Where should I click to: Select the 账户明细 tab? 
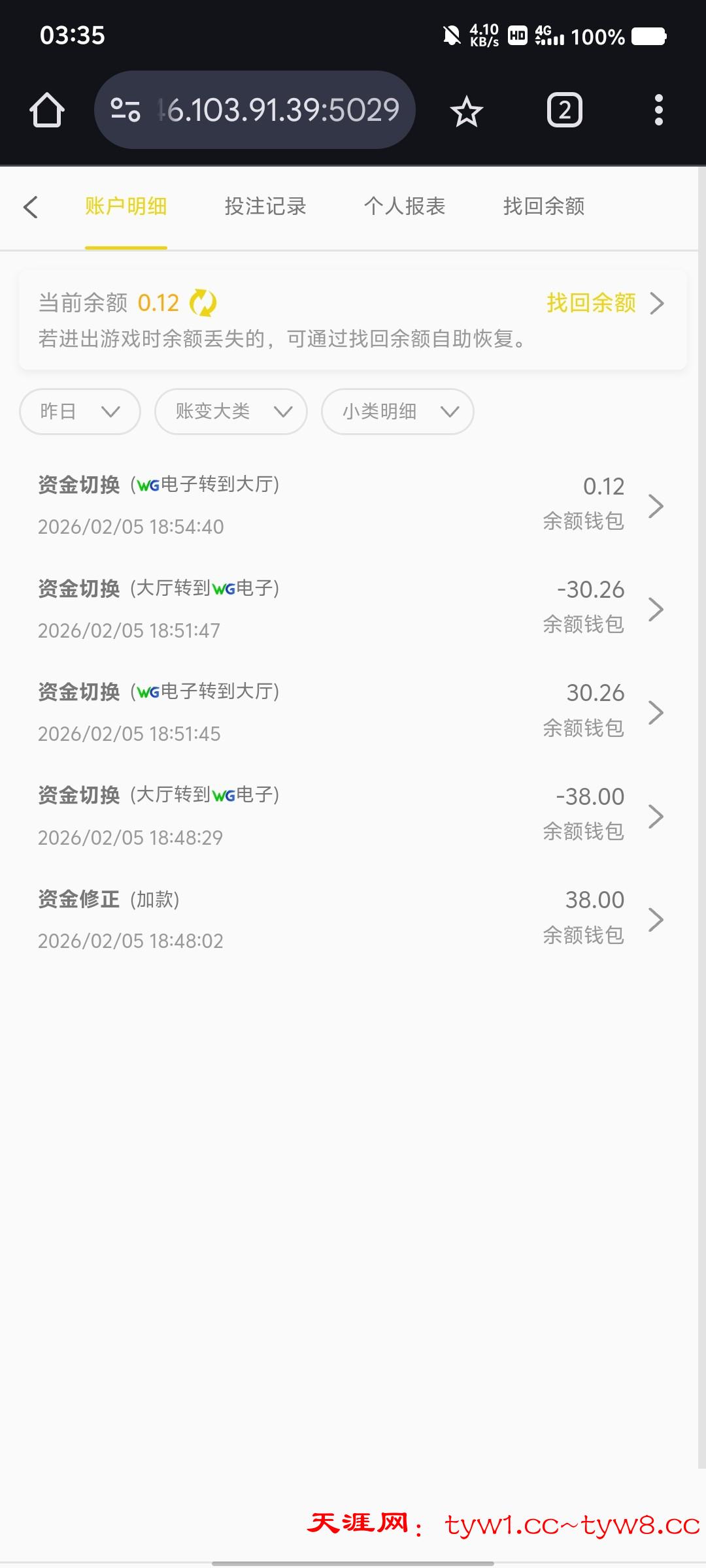coord(126,206)
